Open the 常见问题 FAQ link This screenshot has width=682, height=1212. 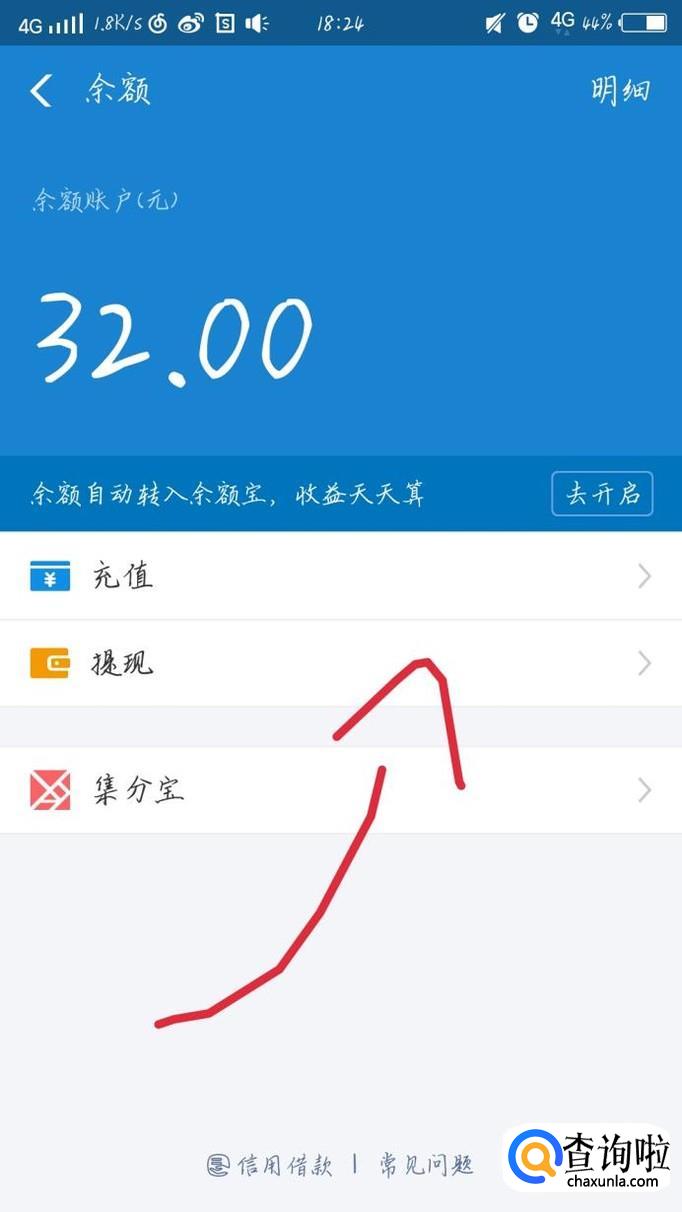click(426, 1165)
